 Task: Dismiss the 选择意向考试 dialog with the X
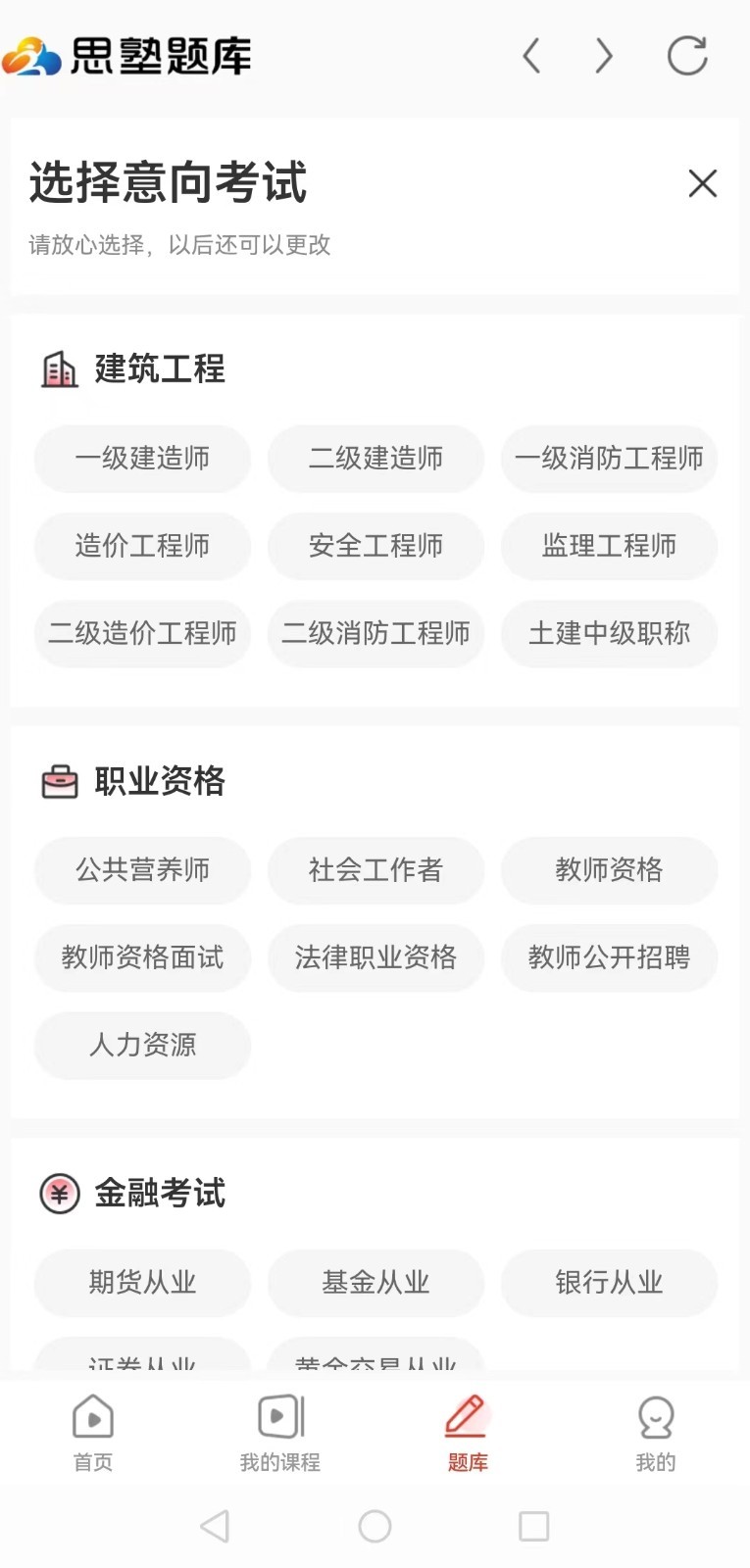tap(703, 183)
